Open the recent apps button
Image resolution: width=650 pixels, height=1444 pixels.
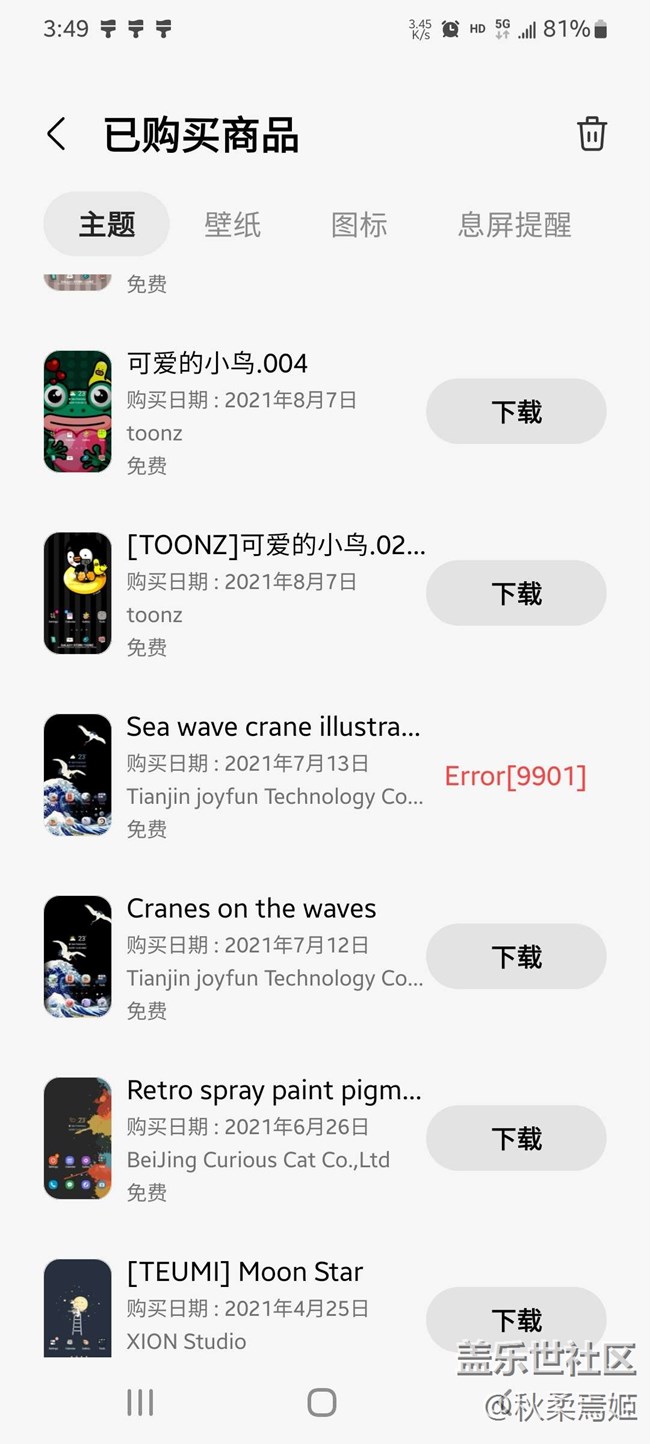click(140, 1402)
